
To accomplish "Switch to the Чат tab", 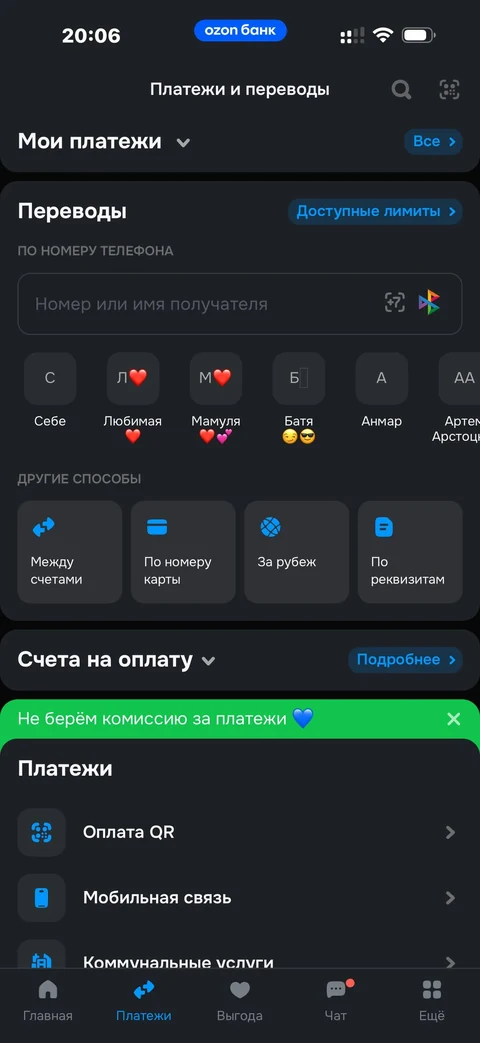I will 336,1001.
